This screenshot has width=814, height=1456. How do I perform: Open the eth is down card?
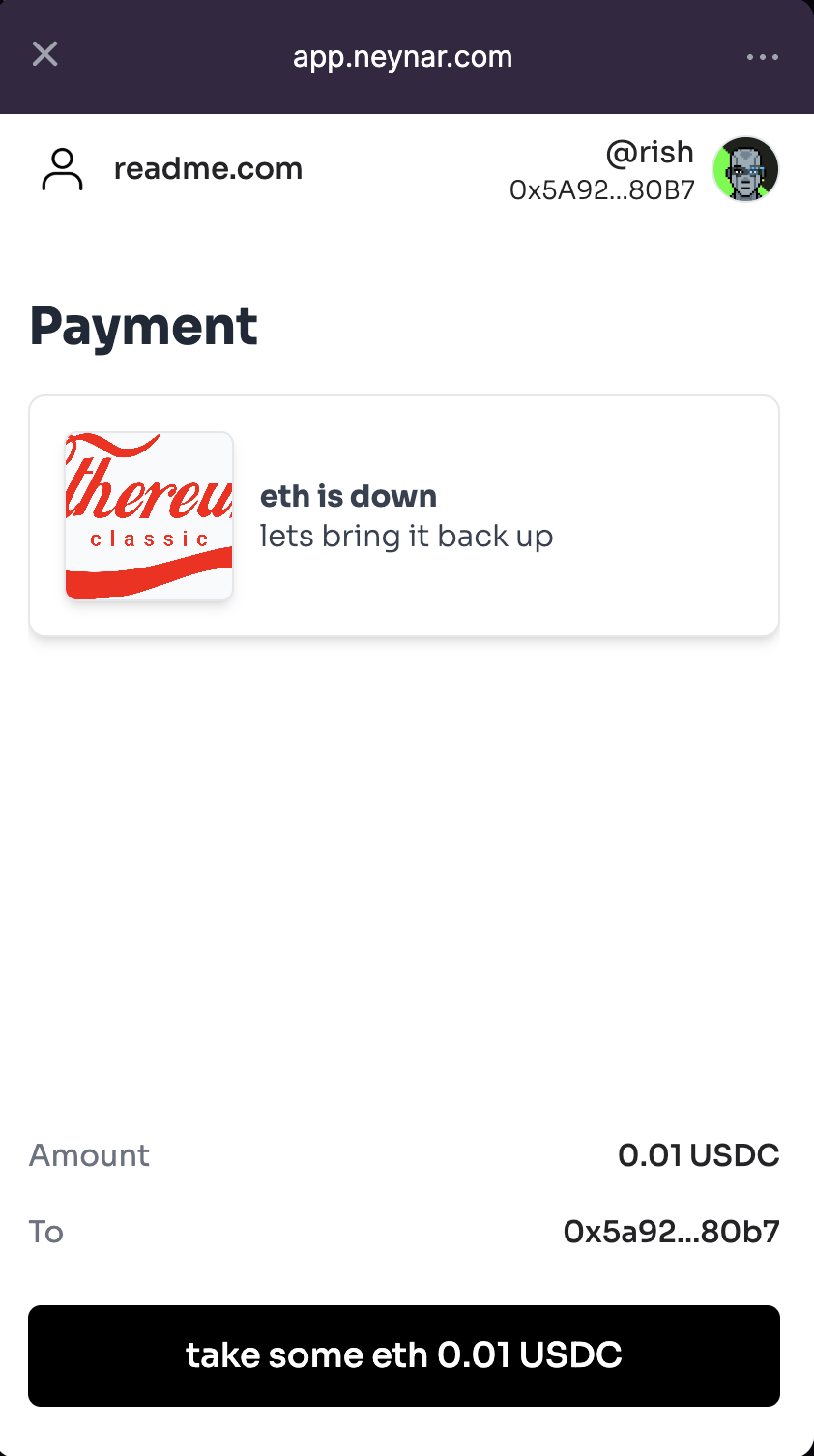(404, 515)
